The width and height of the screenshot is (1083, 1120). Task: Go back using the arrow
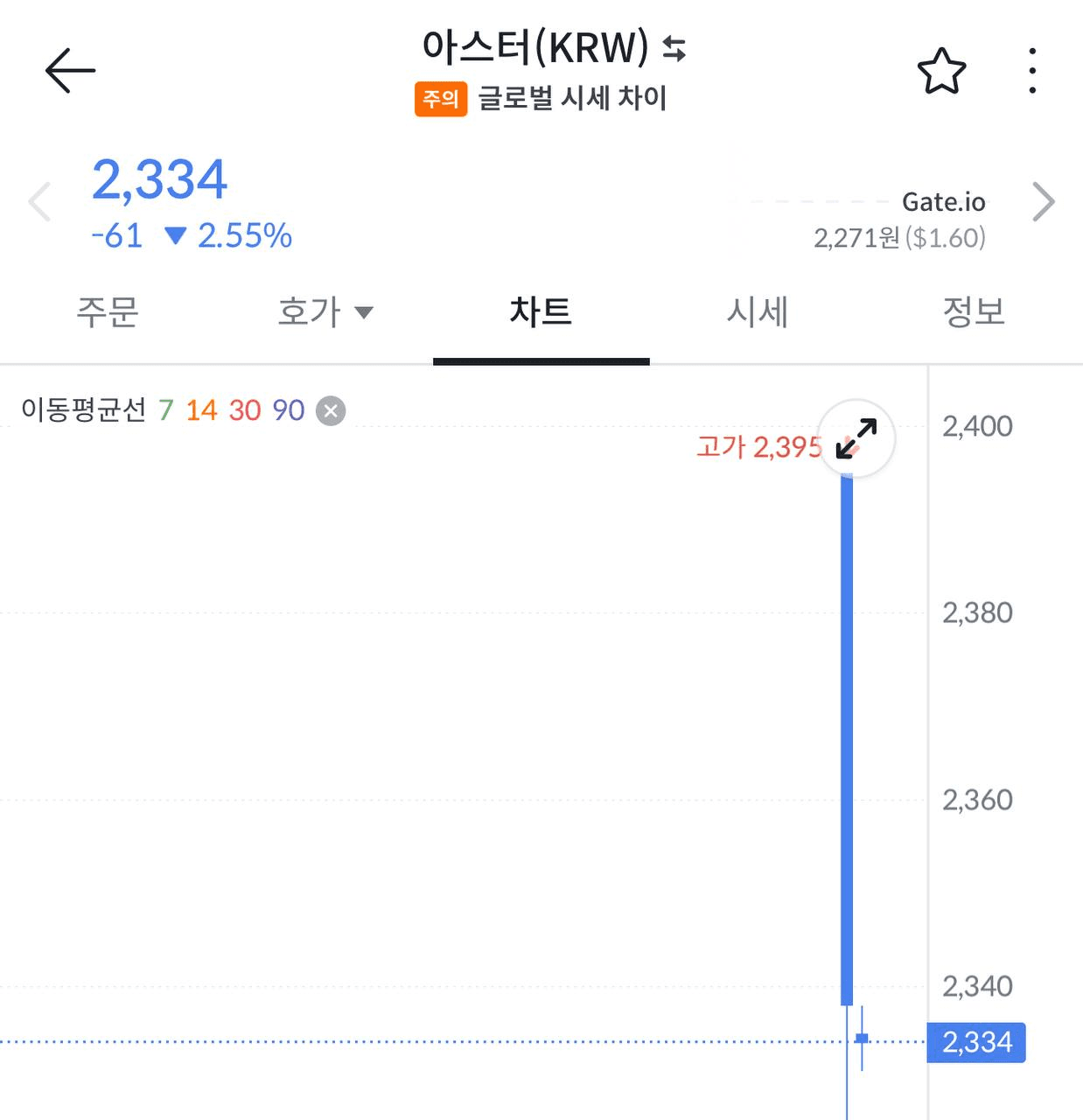[70, 71]
